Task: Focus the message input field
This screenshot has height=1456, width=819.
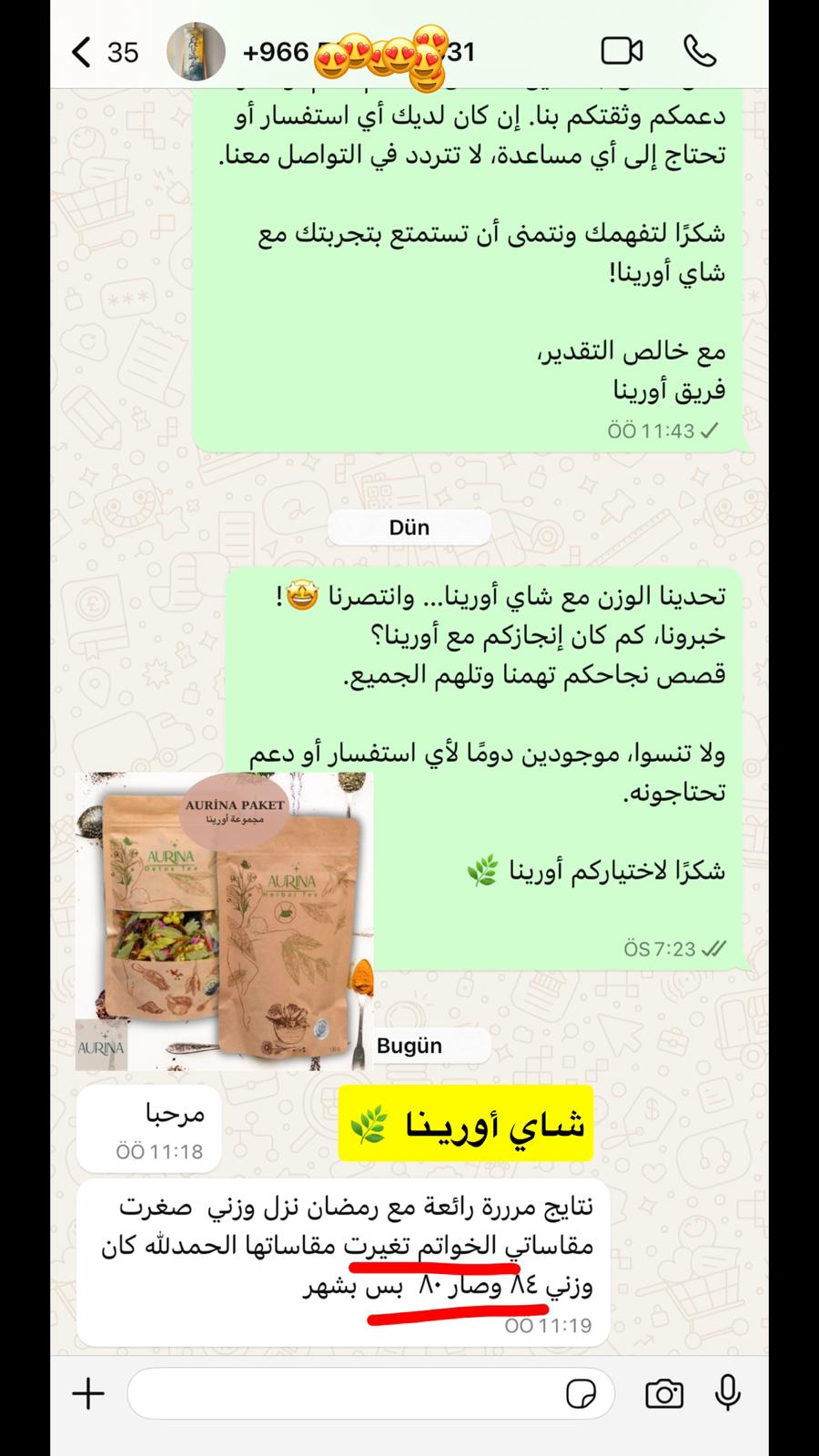Action: point(346,1393)
